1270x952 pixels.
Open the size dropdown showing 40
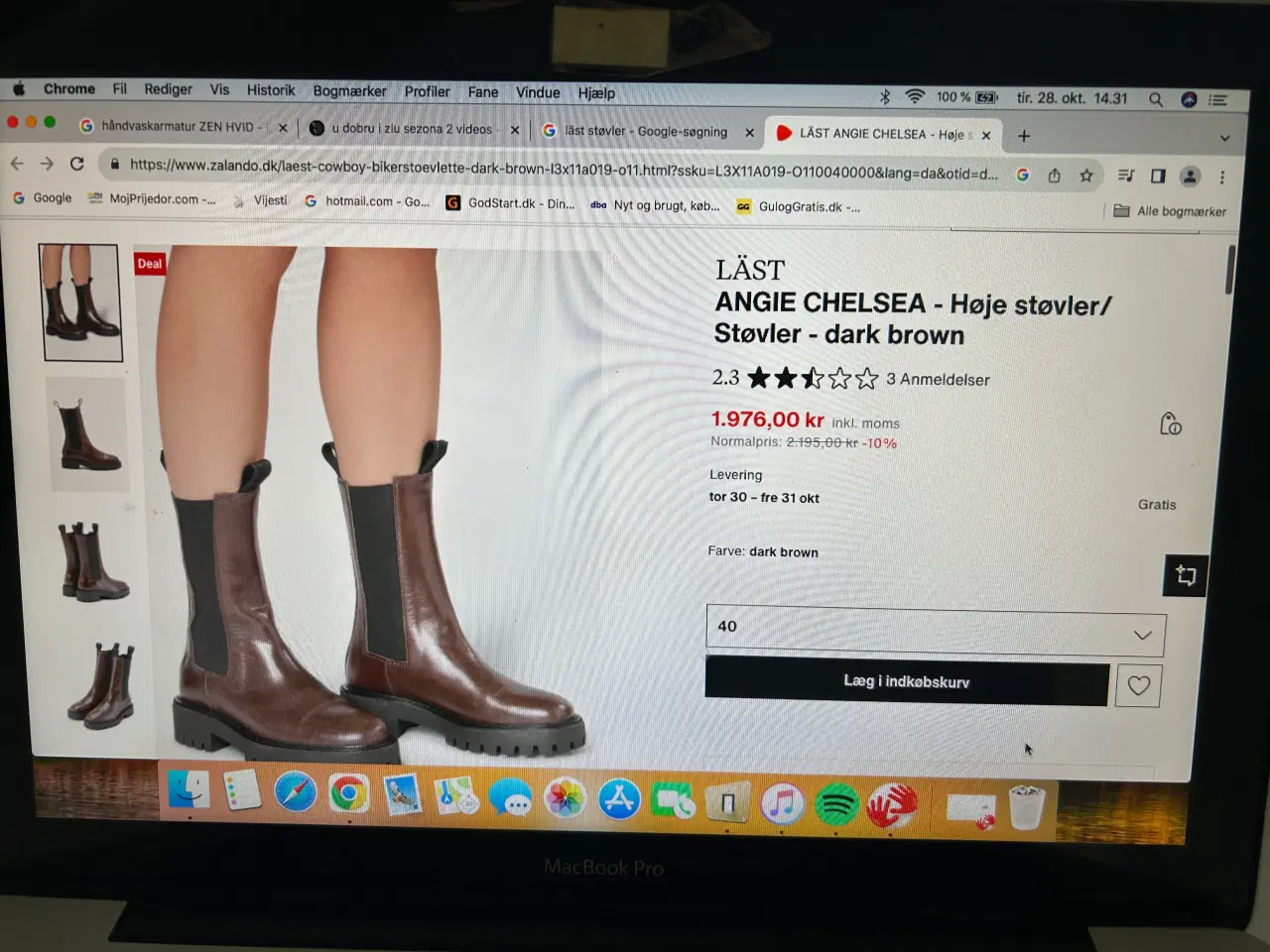click(935, 629)
